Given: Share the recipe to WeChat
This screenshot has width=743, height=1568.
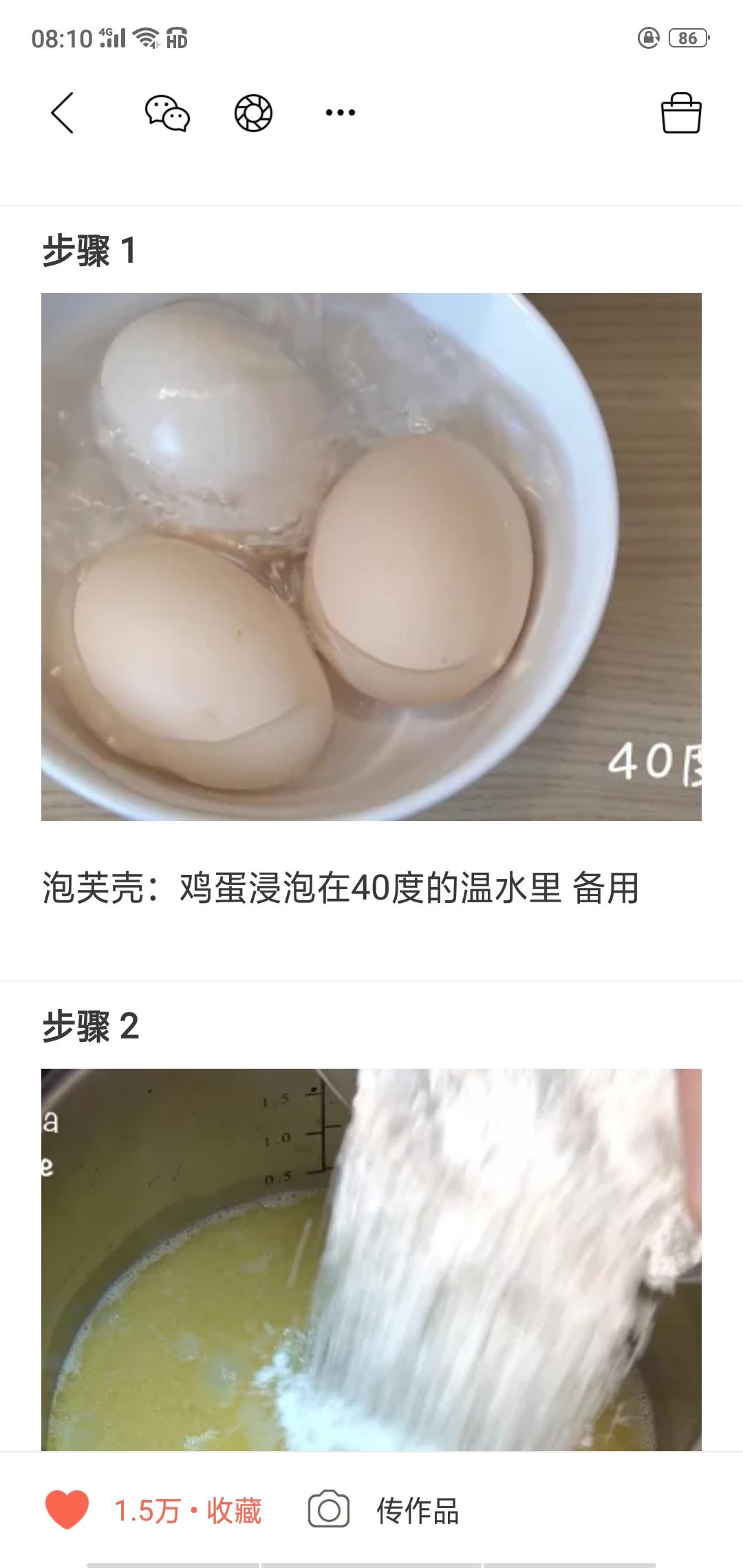Looking at the screenshot, I should (167, 113).
